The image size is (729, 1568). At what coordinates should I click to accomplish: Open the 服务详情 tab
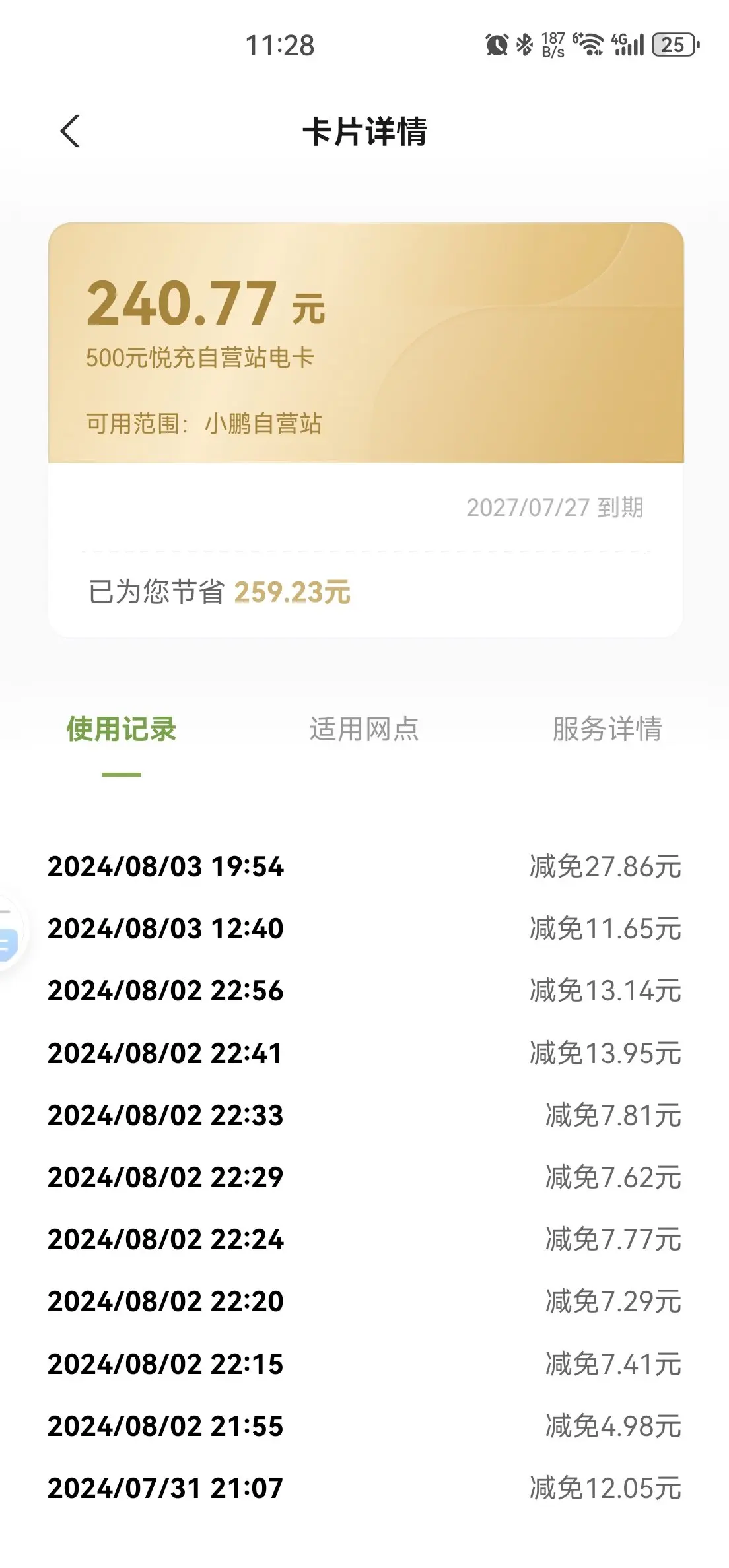607,729
